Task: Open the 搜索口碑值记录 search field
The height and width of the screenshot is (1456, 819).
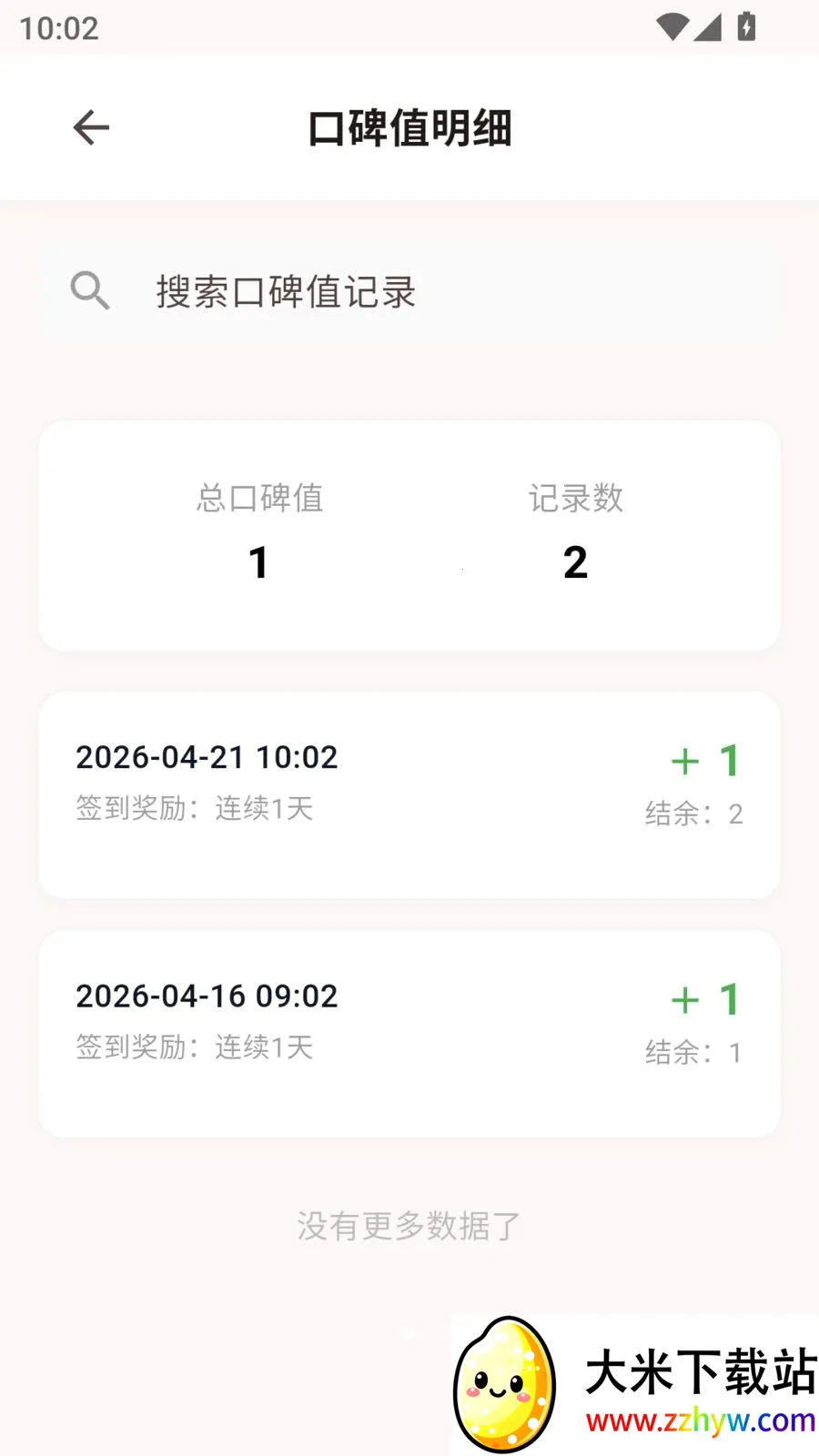Action: click(x=284, y=291)
